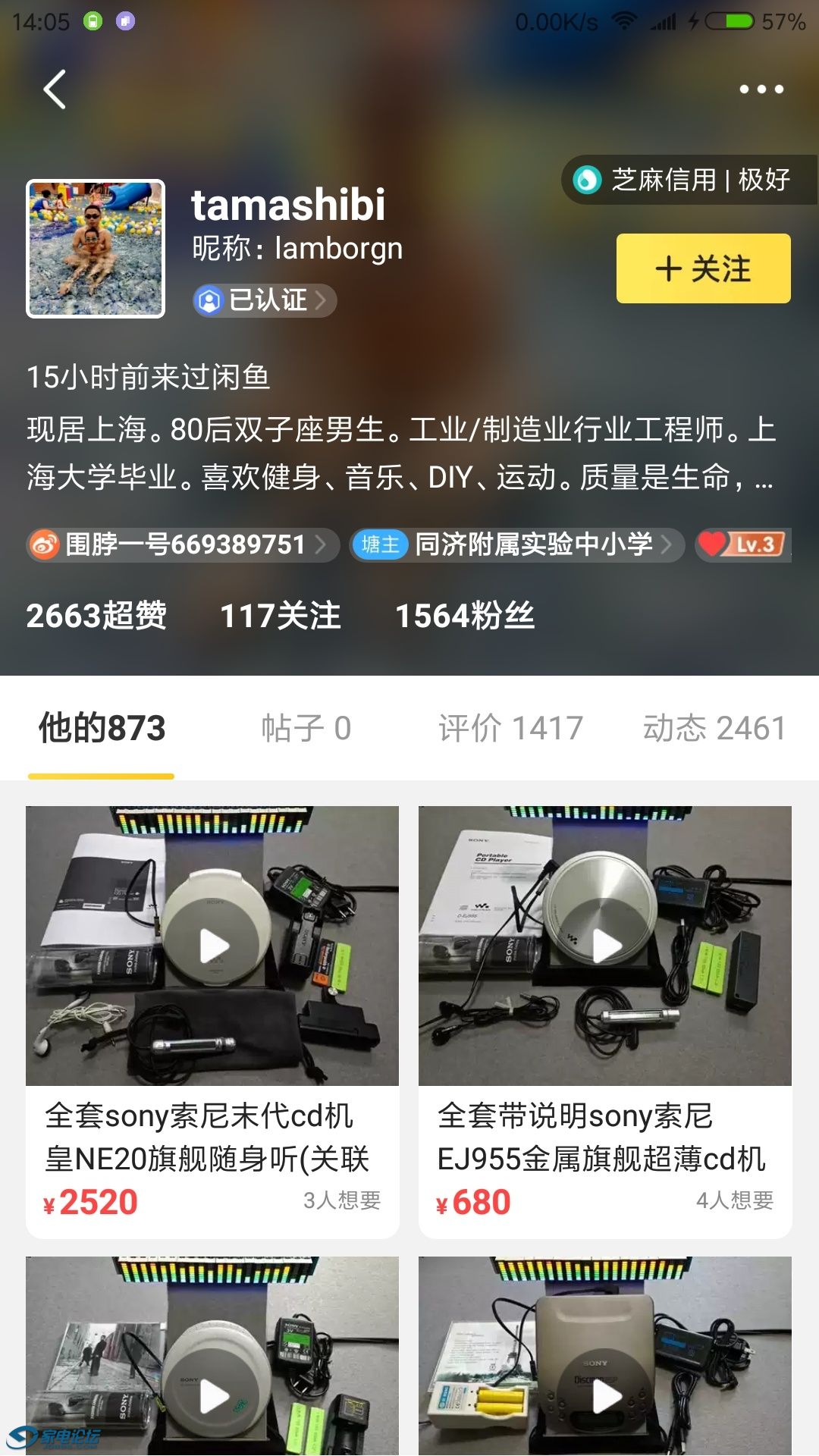Open the three-dot overflow menu
The width and height of the screenshot is (819, 1456).
click(761, 89)
